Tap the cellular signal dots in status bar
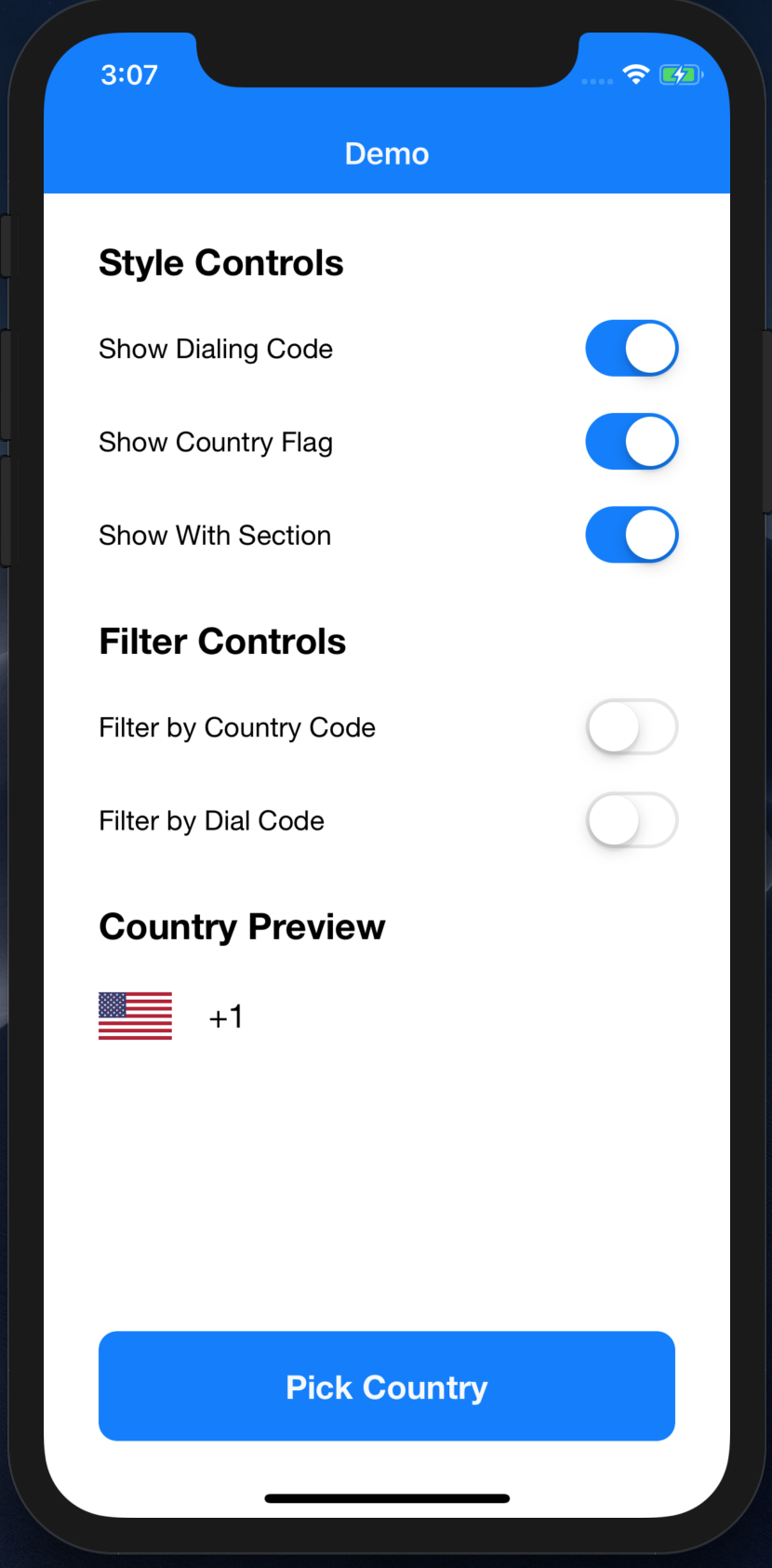Screen dimensions: 772x1568 [x=595, y=82]
